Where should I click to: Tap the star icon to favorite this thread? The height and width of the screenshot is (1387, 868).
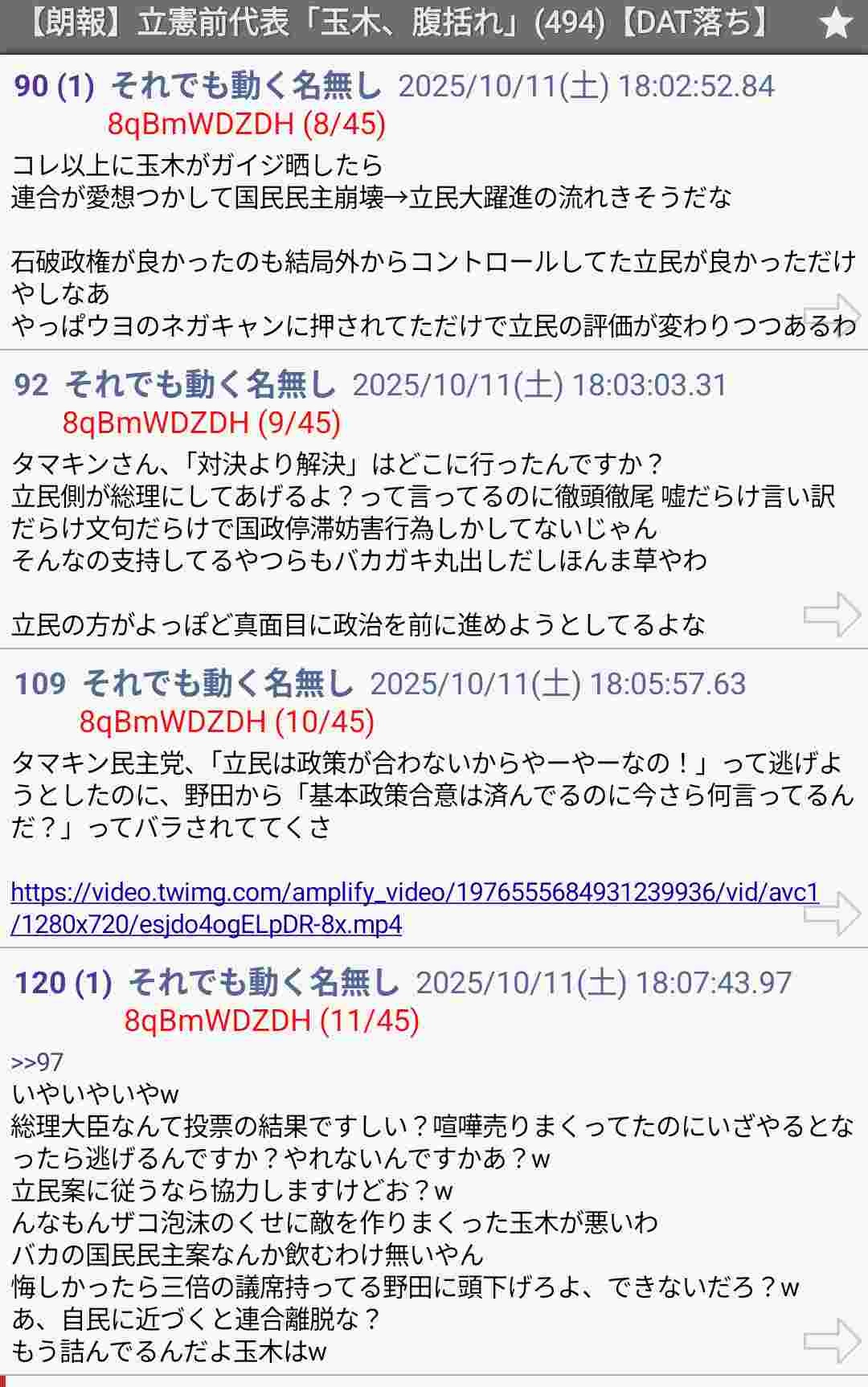[836, 24]
